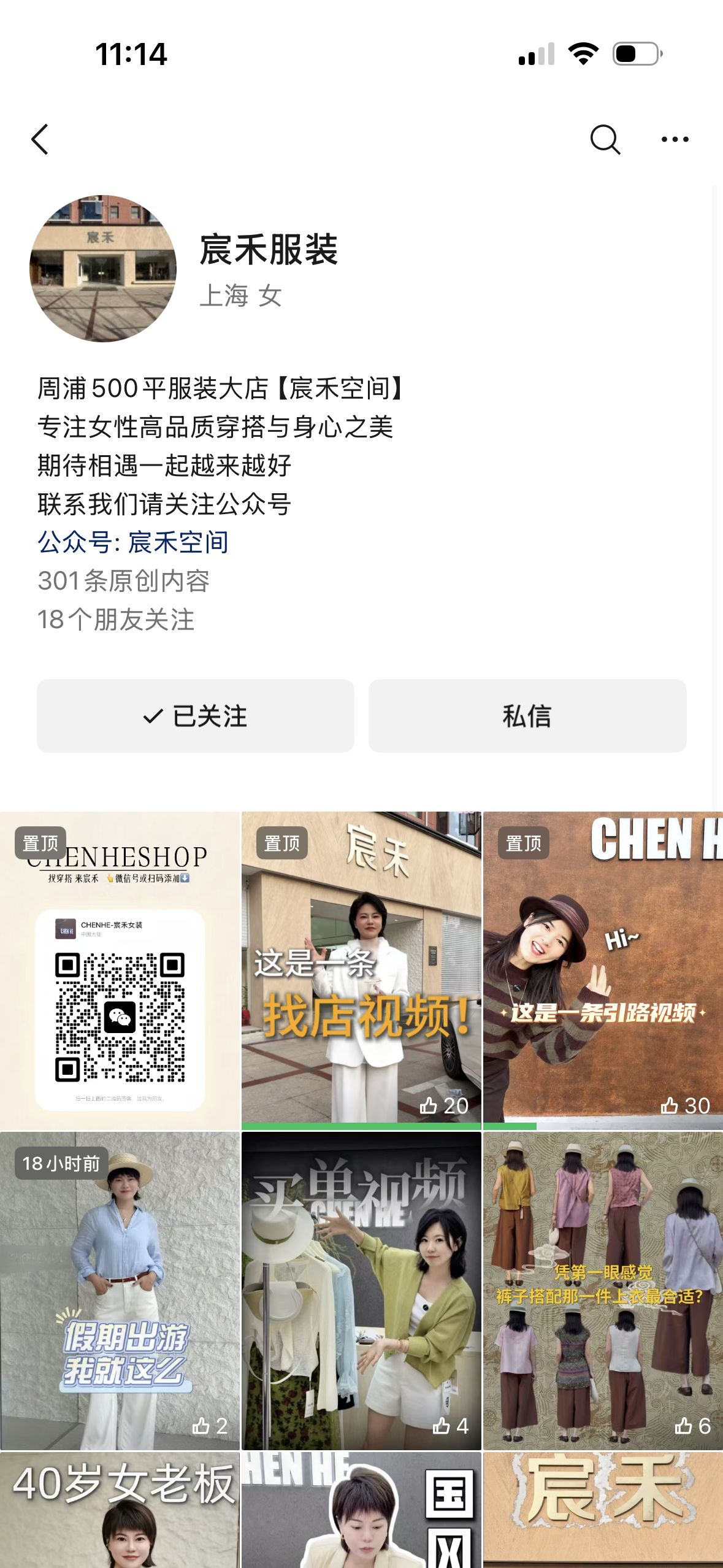Open the 公众号: 宸禾空间 link
The width and height of the screenshot is (723, 1568).
(x=133, y=542)
